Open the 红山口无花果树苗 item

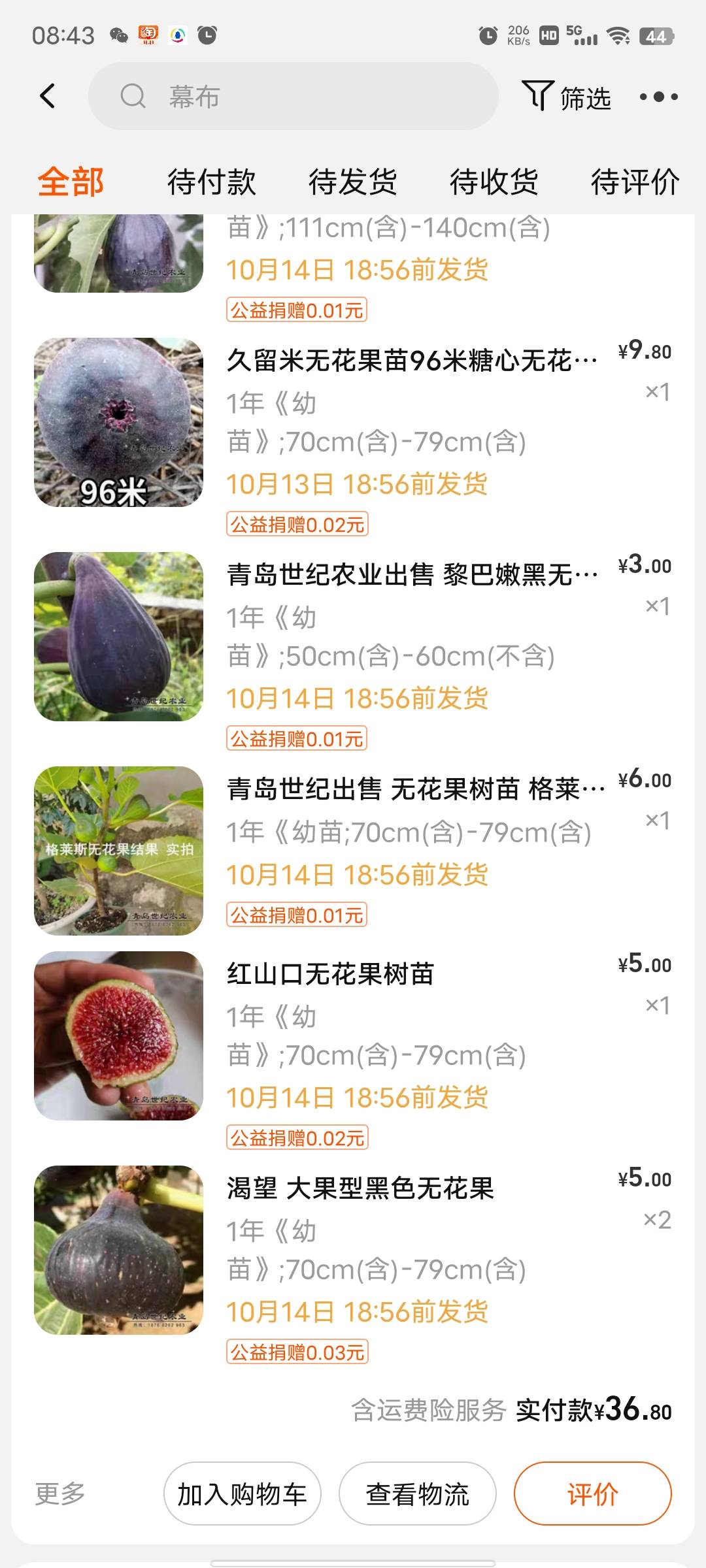[331, 974]
